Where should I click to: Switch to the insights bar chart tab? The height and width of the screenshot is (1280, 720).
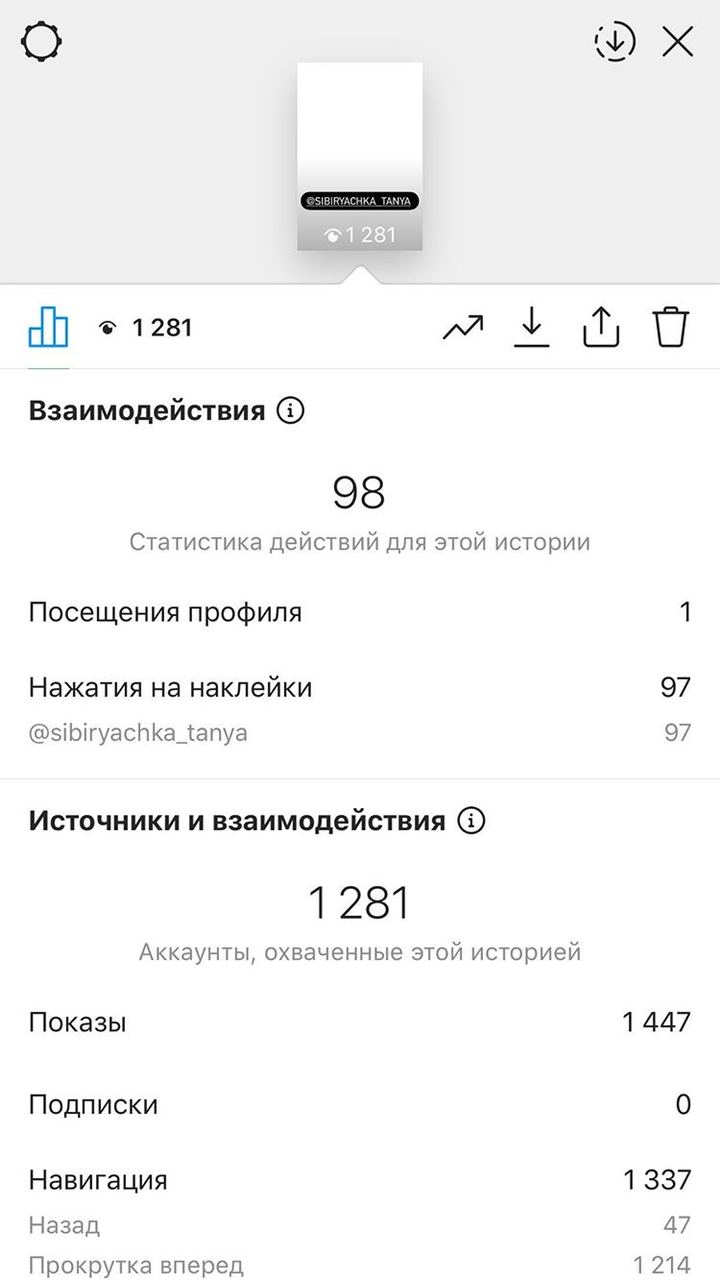coord(48,327)
